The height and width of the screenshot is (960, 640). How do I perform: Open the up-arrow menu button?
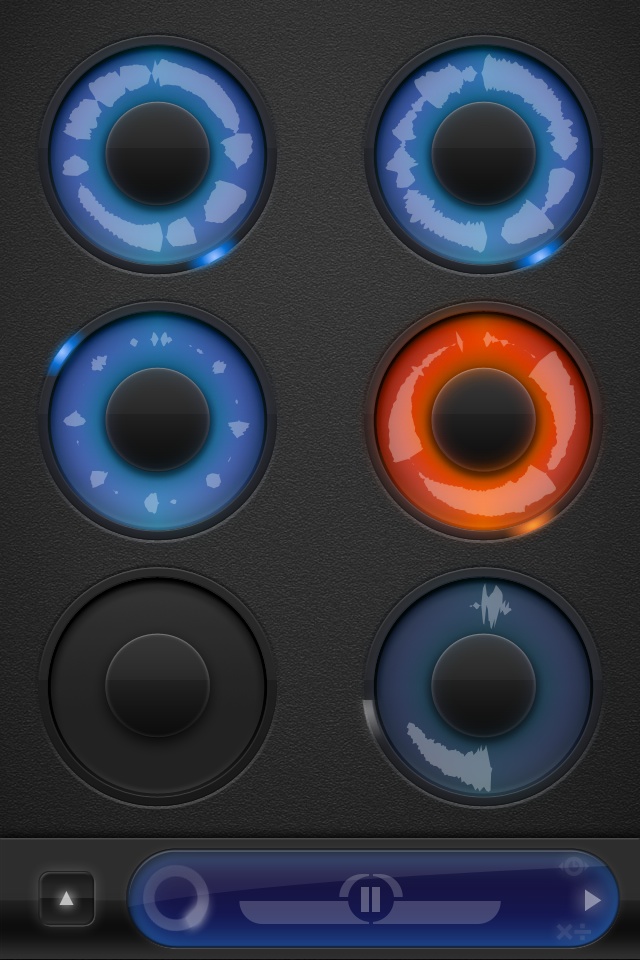67,899
